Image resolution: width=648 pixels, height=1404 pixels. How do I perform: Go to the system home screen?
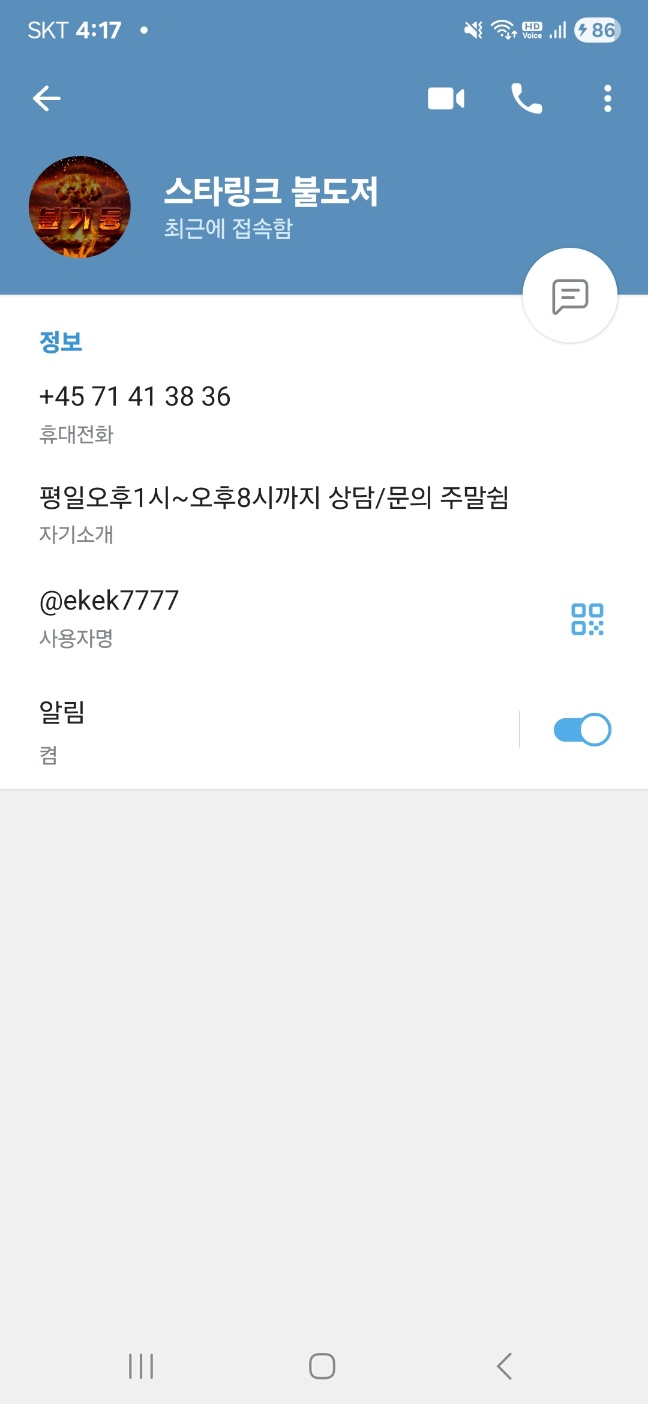click(322, 1366)
